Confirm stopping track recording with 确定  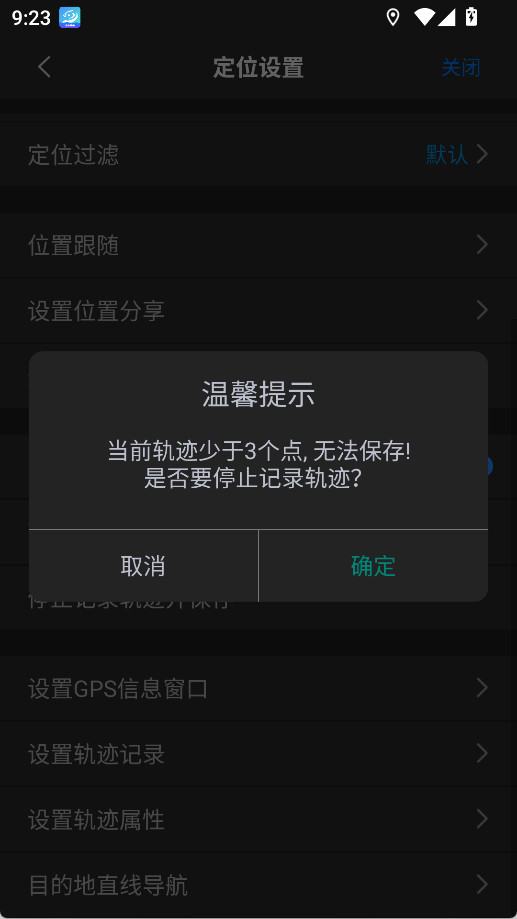click(x=373, y=566)
